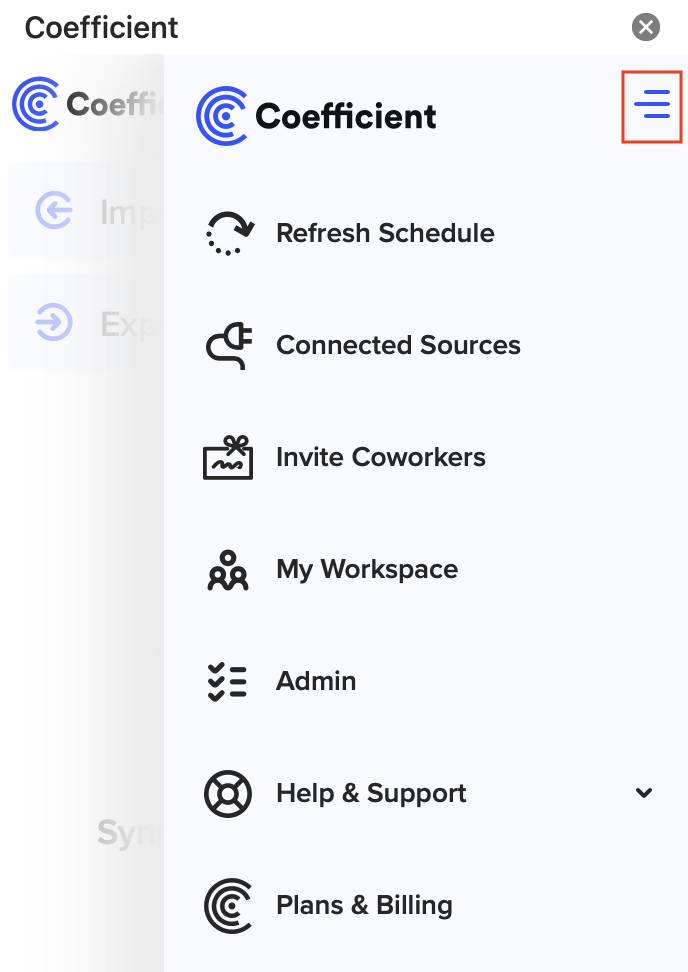Expand Help & Support submenu
The width and height of the screenshot is (688, 972).
pyautogui.click(x=644, y=793)
